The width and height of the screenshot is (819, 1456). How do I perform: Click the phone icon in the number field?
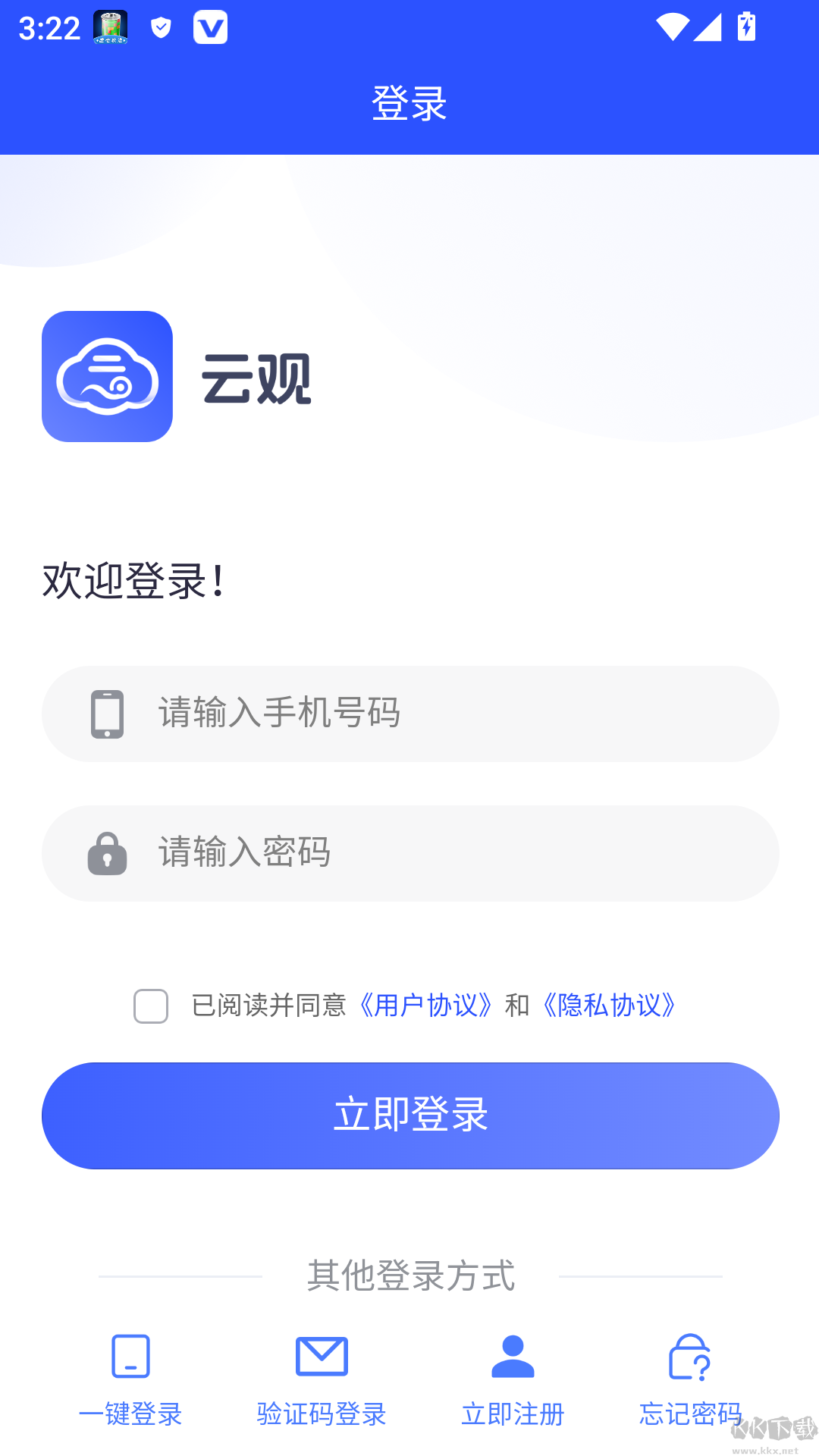click(106, 714)
